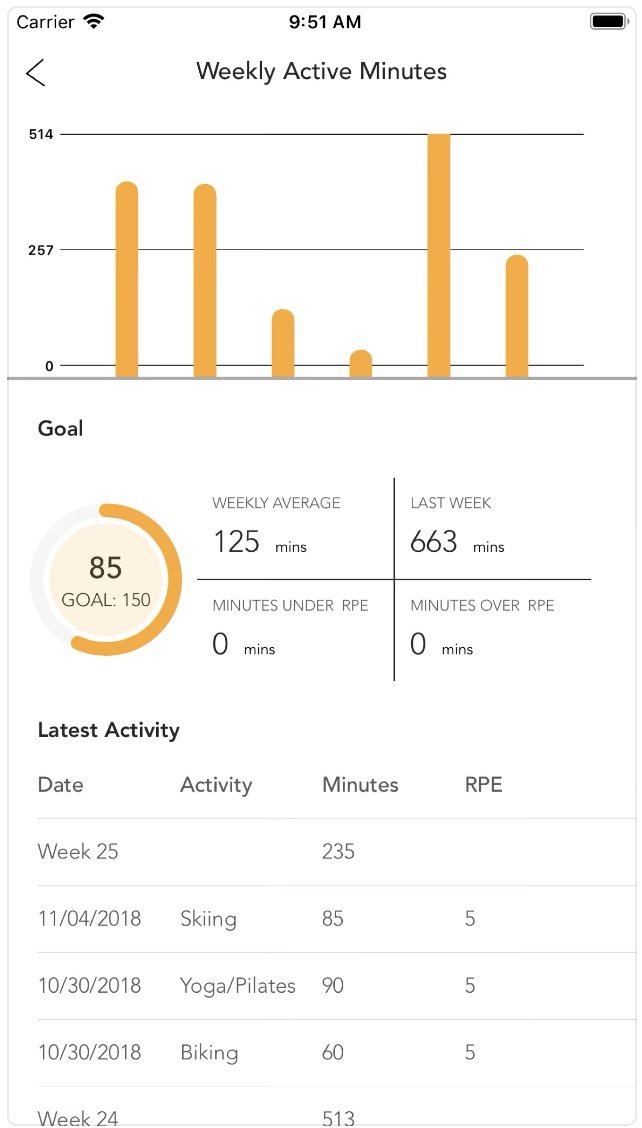Open the Yoga/Pilates activity entry

coord(337,986)
